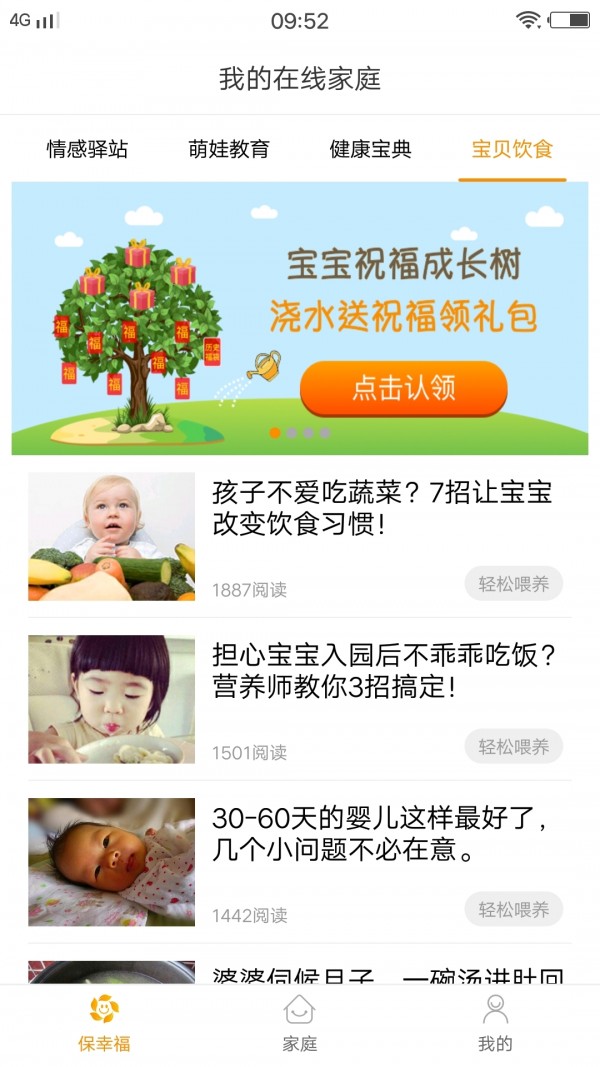Tap 轻松喂养 tag on the 1501阅读 article

click(513, 747)
